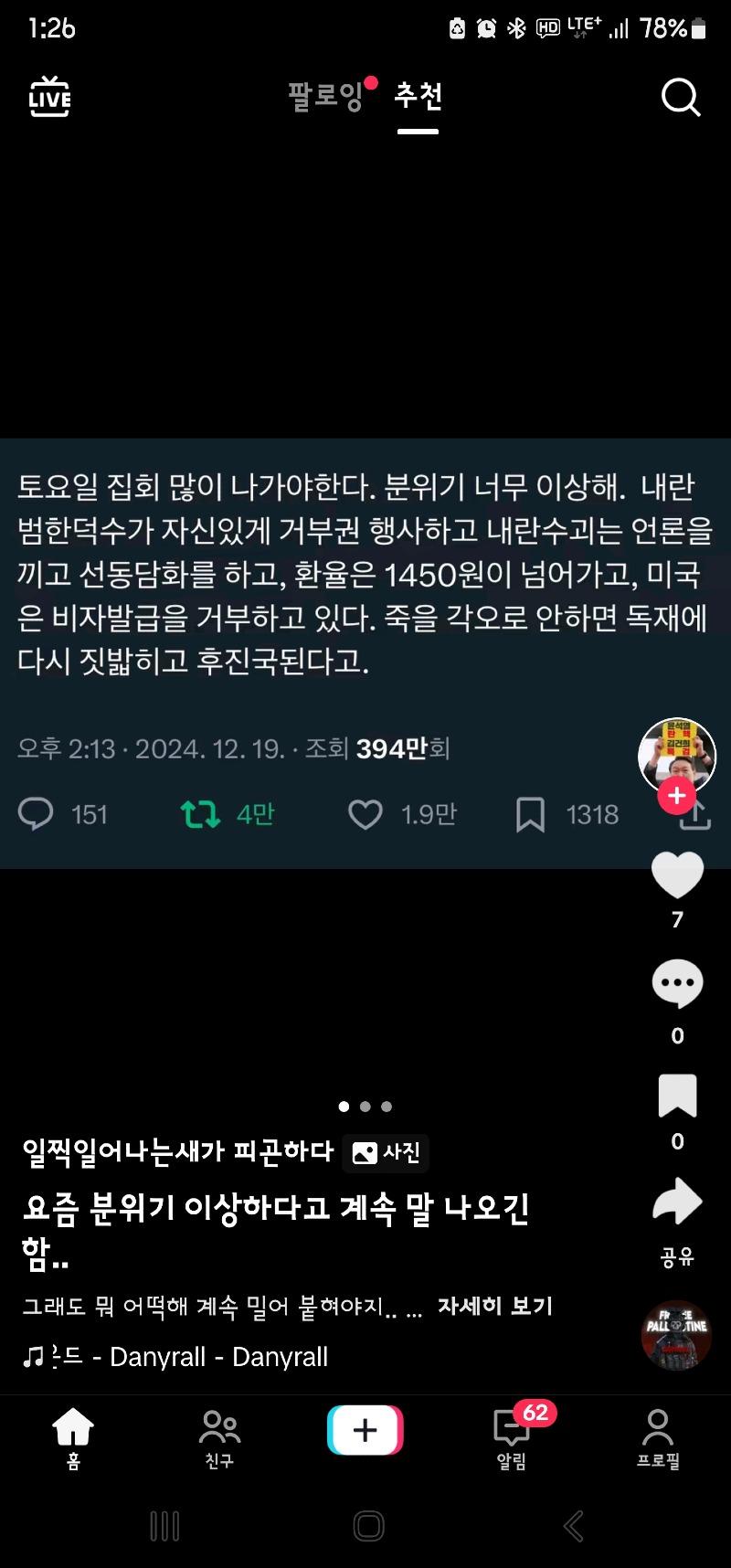Open the spinning sound disc
The width and height of the screenshot is (731, 1568).
676,1336
